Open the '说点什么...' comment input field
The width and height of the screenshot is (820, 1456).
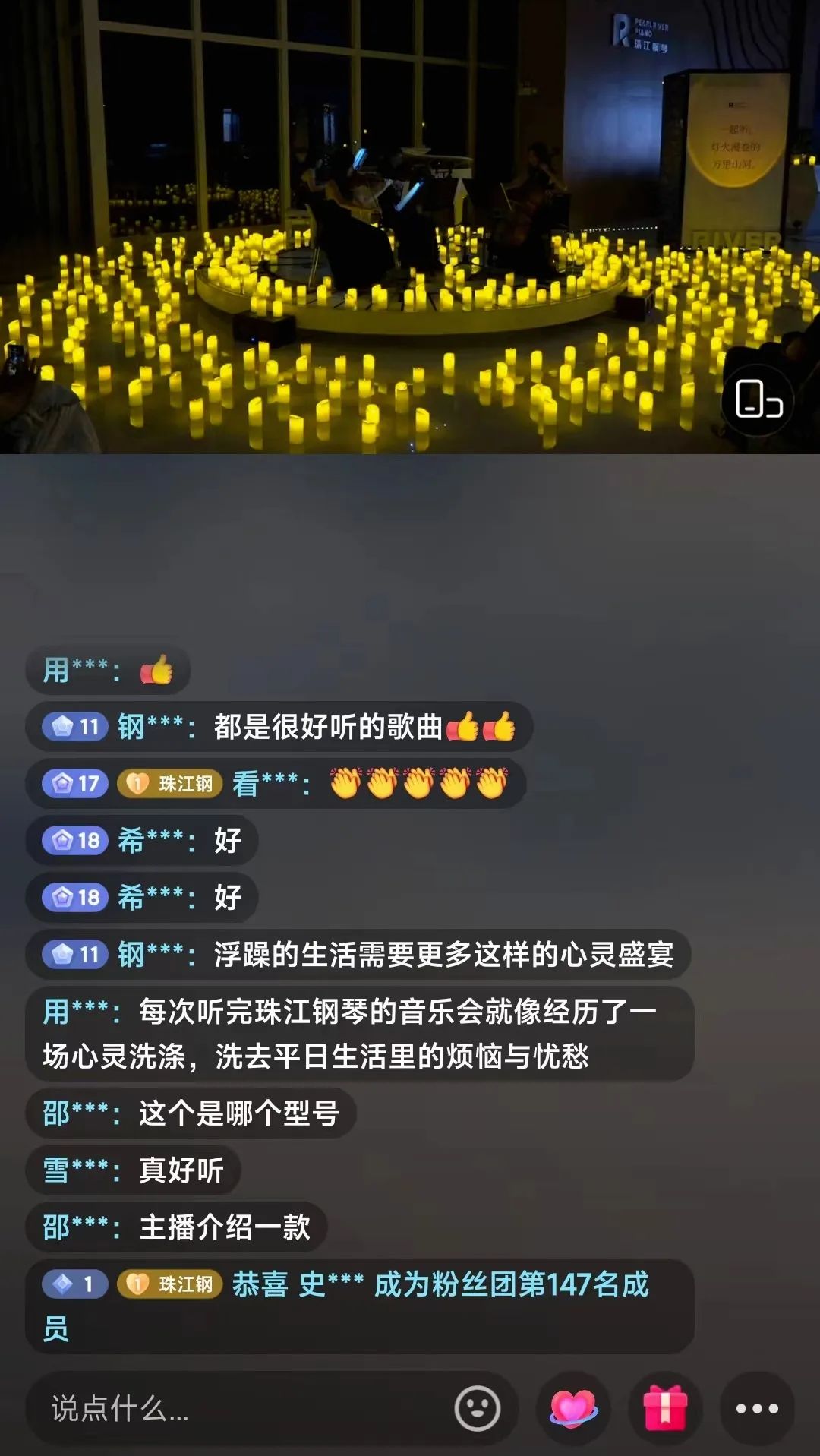tap(235, 1409)
